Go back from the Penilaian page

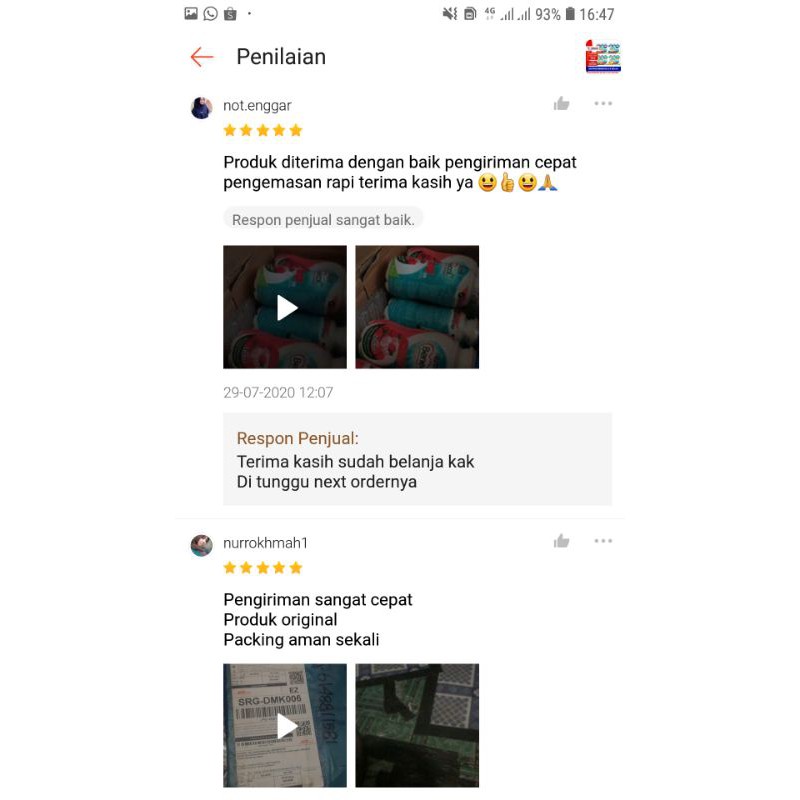(x=202, y=57)
